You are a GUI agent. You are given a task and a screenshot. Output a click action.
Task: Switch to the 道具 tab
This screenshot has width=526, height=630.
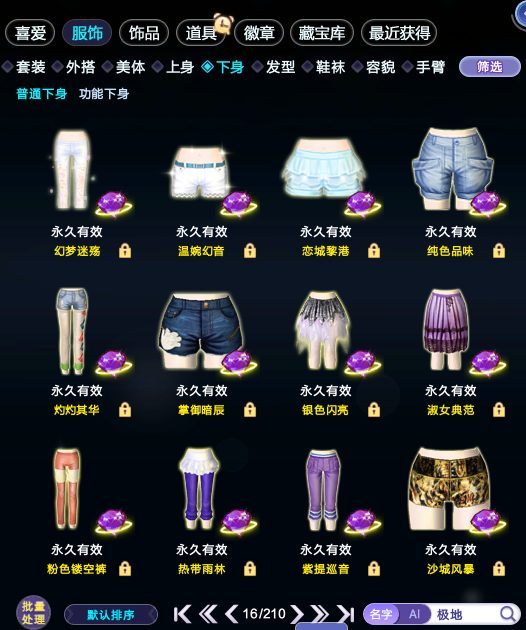pos(201,33)
